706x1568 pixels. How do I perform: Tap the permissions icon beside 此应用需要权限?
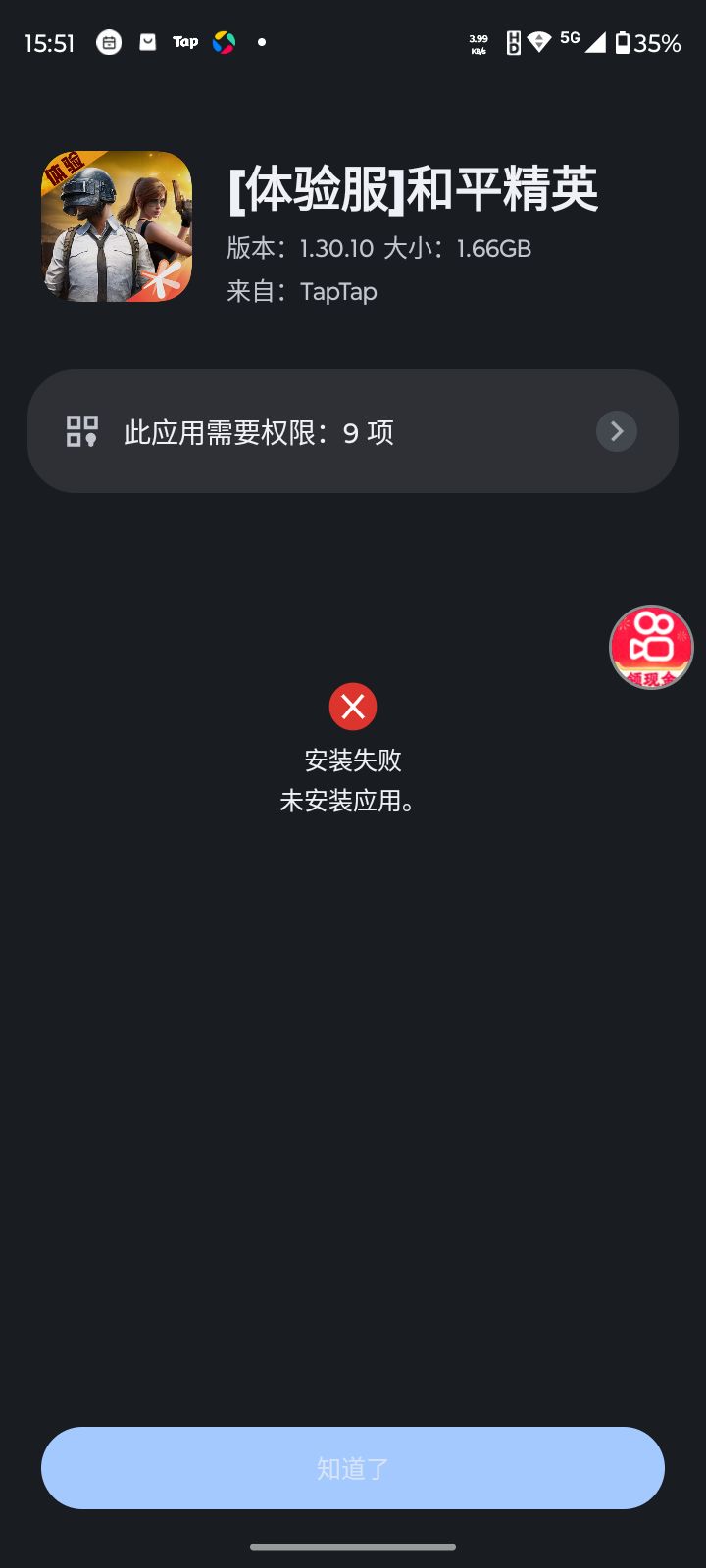click(x=82, y=431)
